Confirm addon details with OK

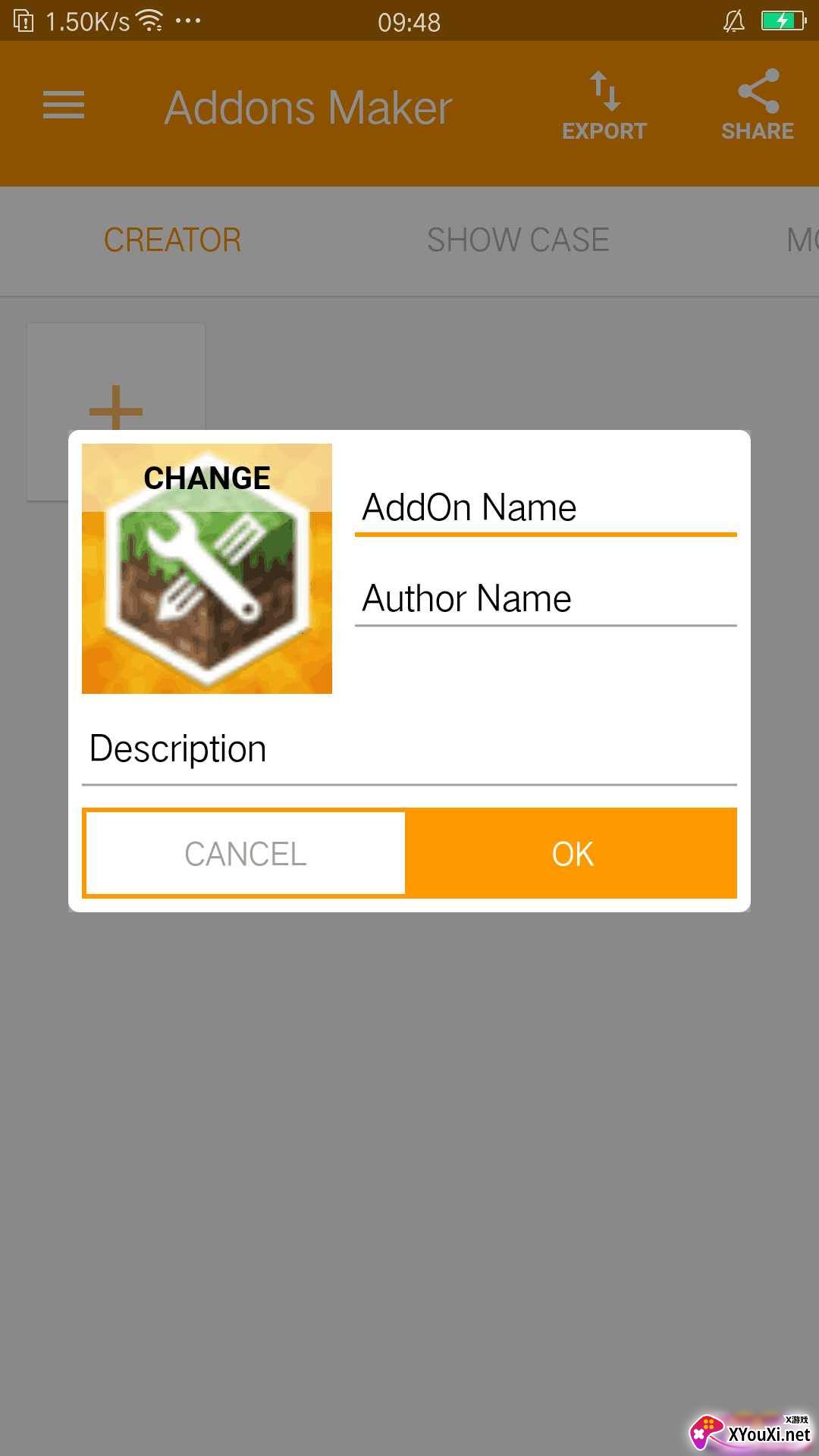[572, 854]
